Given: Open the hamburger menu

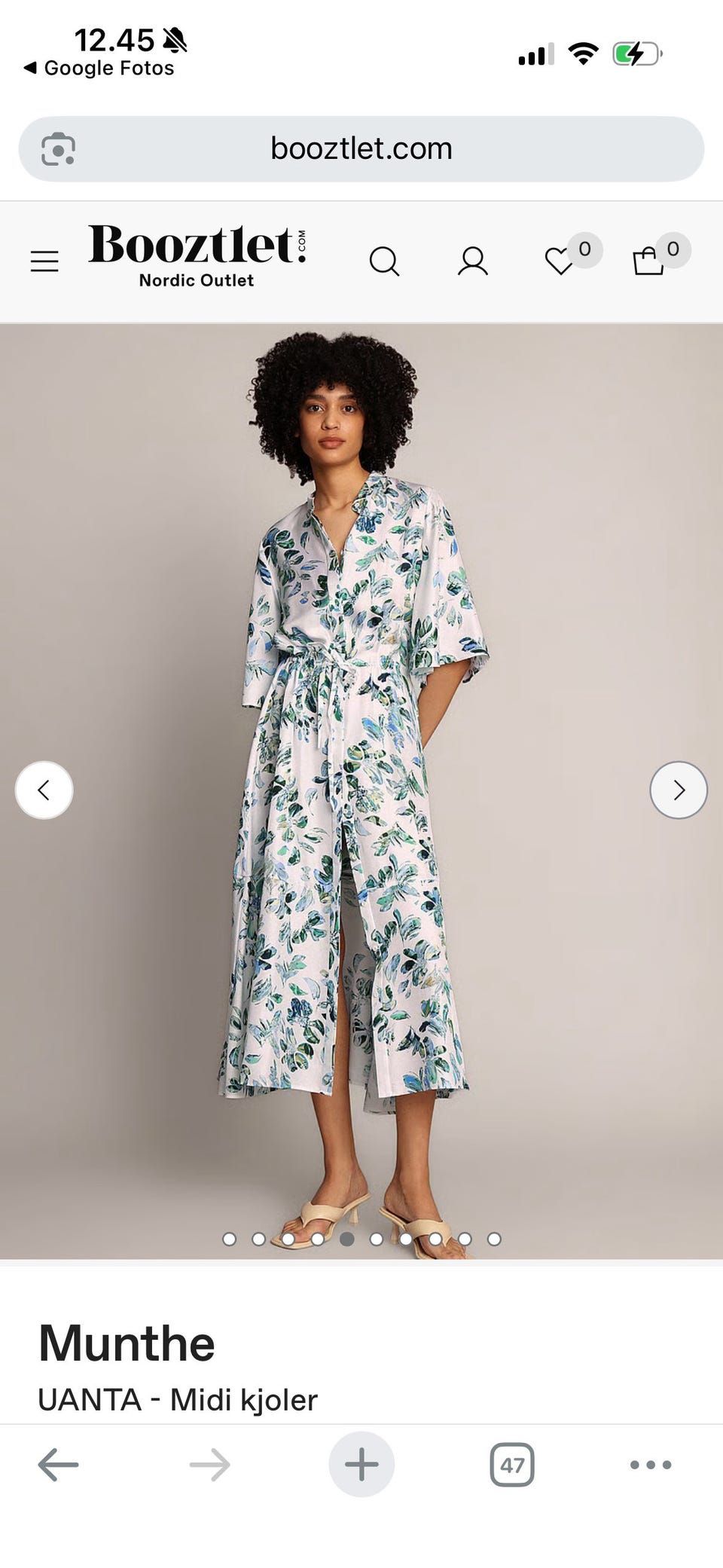Looking at the screenshot, I should pos(44,261).
